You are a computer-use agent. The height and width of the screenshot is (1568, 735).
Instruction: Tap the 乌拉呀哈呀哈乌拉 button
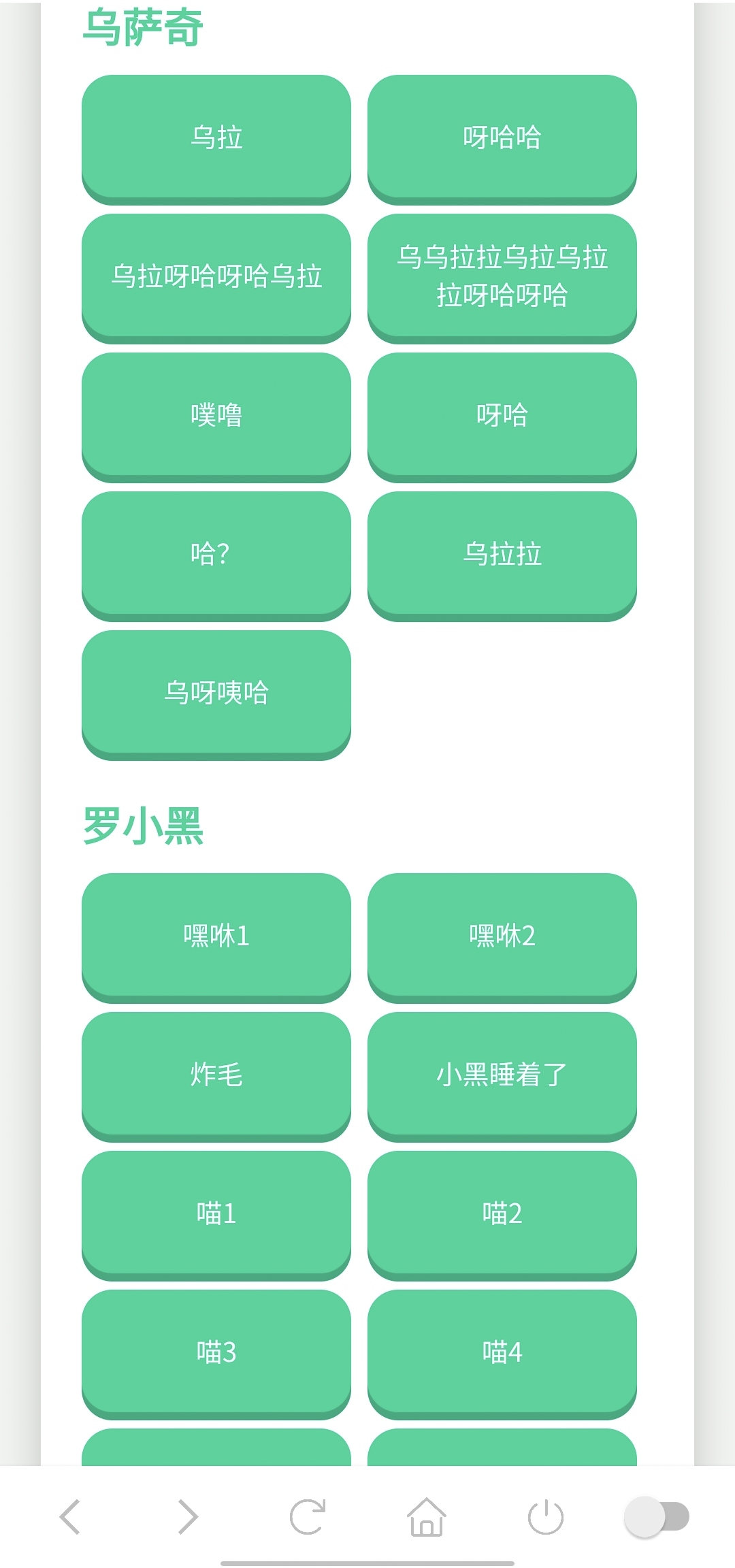[216, 276]
